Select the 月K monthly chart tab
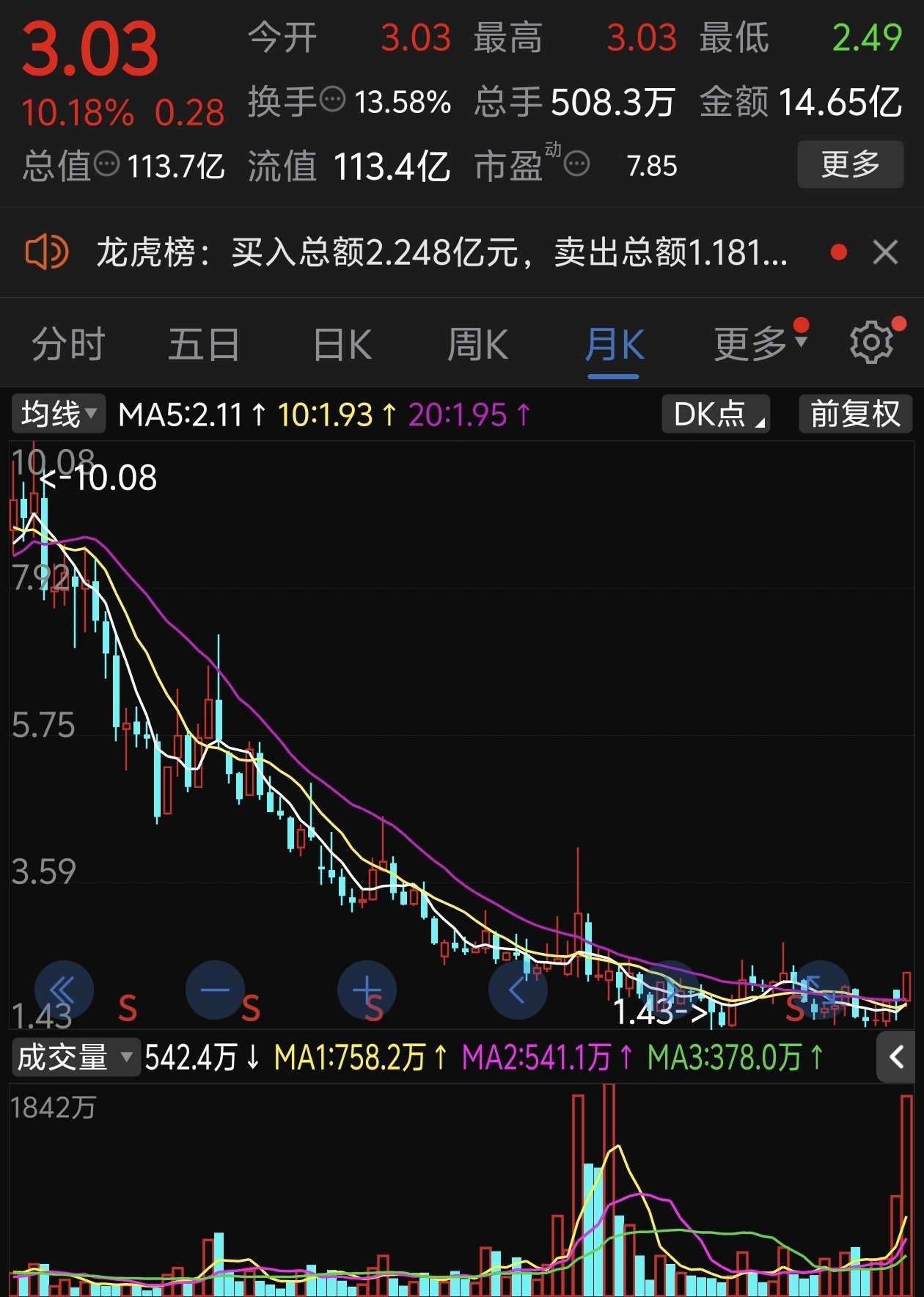This screenshot has width=924, height=1297. pyautogui.click(x=614, y=344)
